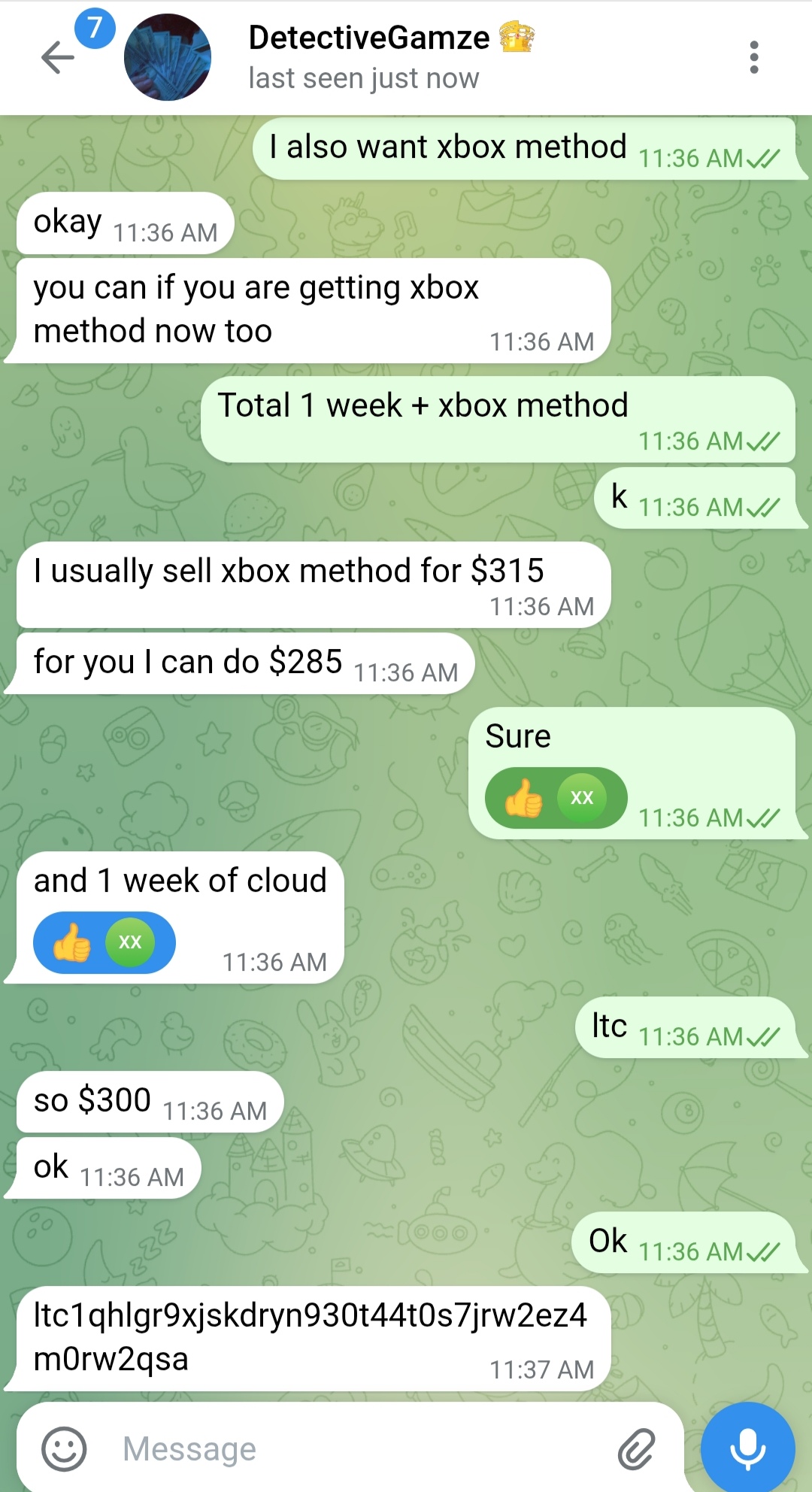Tap the thumbs-up reaction under 'Sure'
This screenshot has width=812, height=1492.
pyautogui.click(x=555, y=798)
